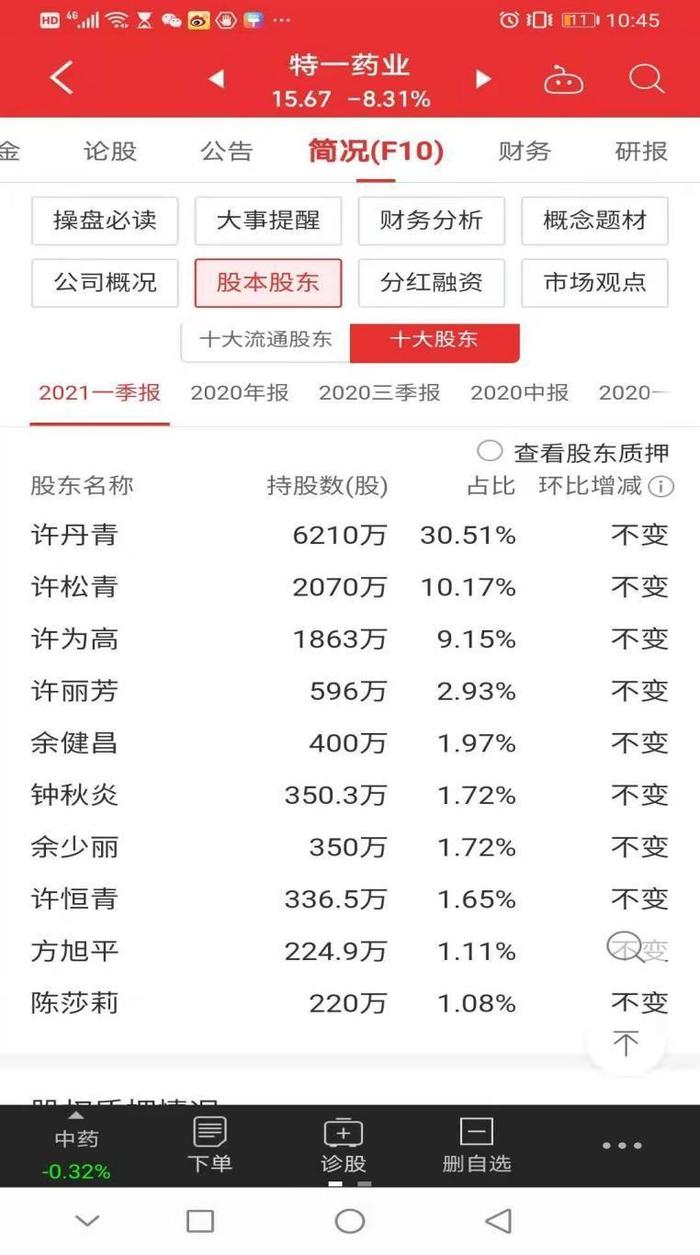The width and height of the screenshot is (700, 1255).
Task: Open more options with three dots
Action: 622,1146
